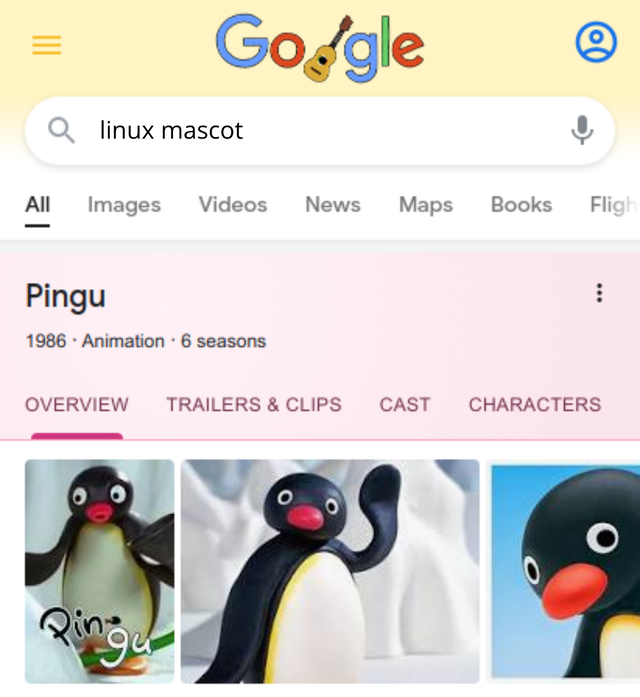
Task: Switch to the Books tab
Action: (521, 204)
